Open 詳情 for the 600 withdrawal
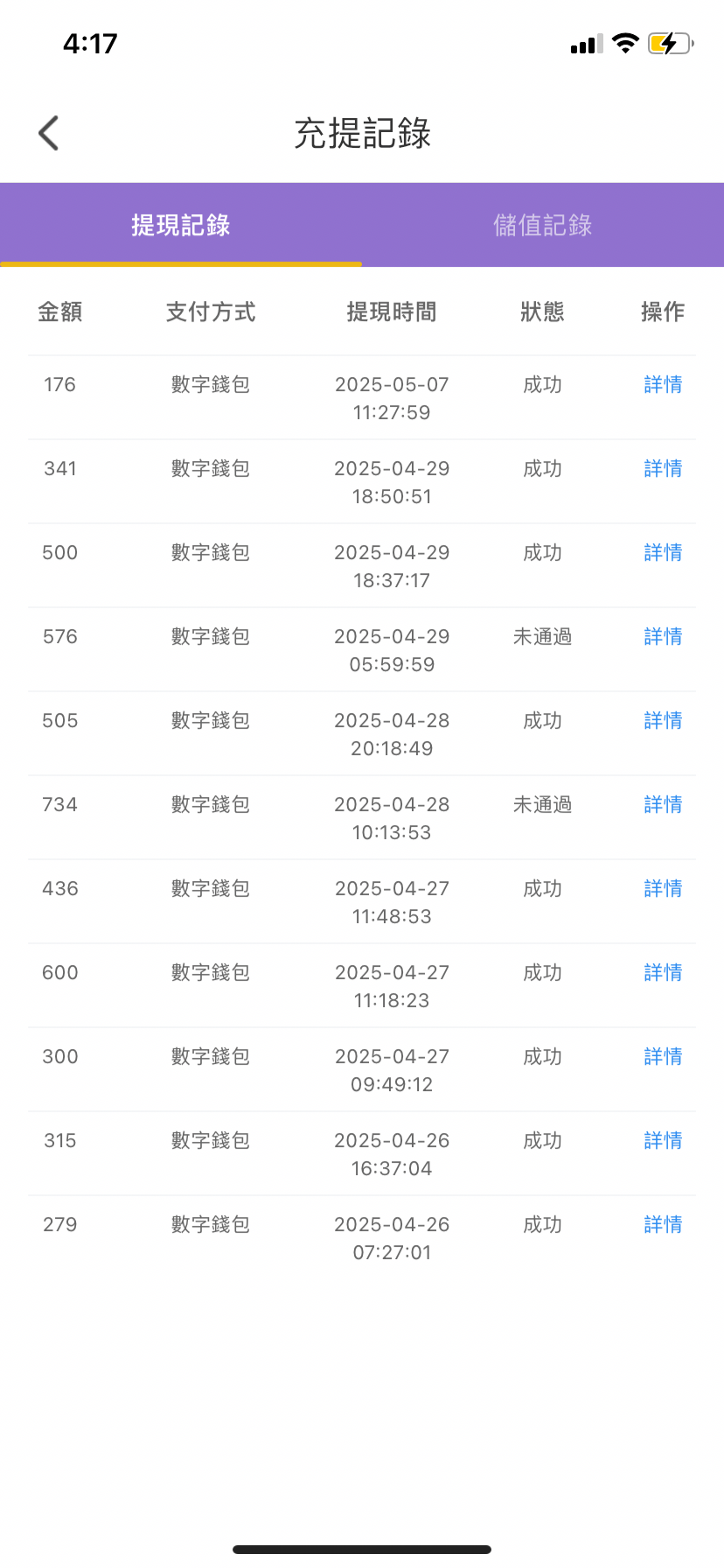This screenshot has height=1568, width=724. (663, 973)
